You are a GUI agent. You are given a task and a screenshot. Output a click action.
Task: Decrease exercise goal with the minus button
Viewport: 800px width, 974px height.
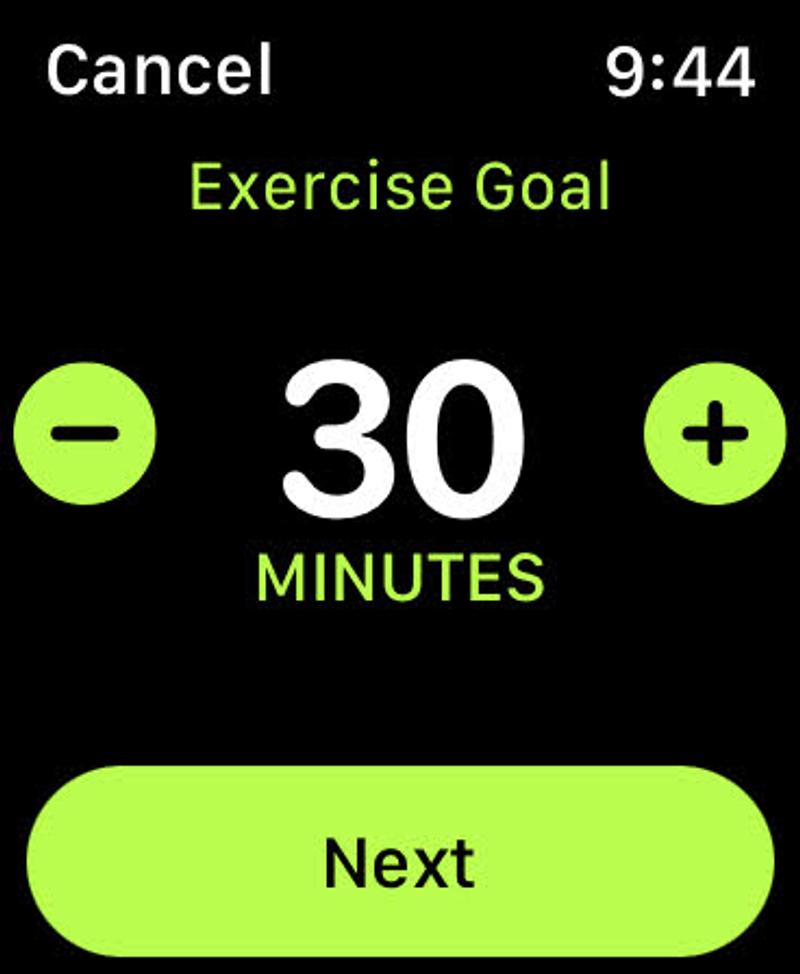85,433
